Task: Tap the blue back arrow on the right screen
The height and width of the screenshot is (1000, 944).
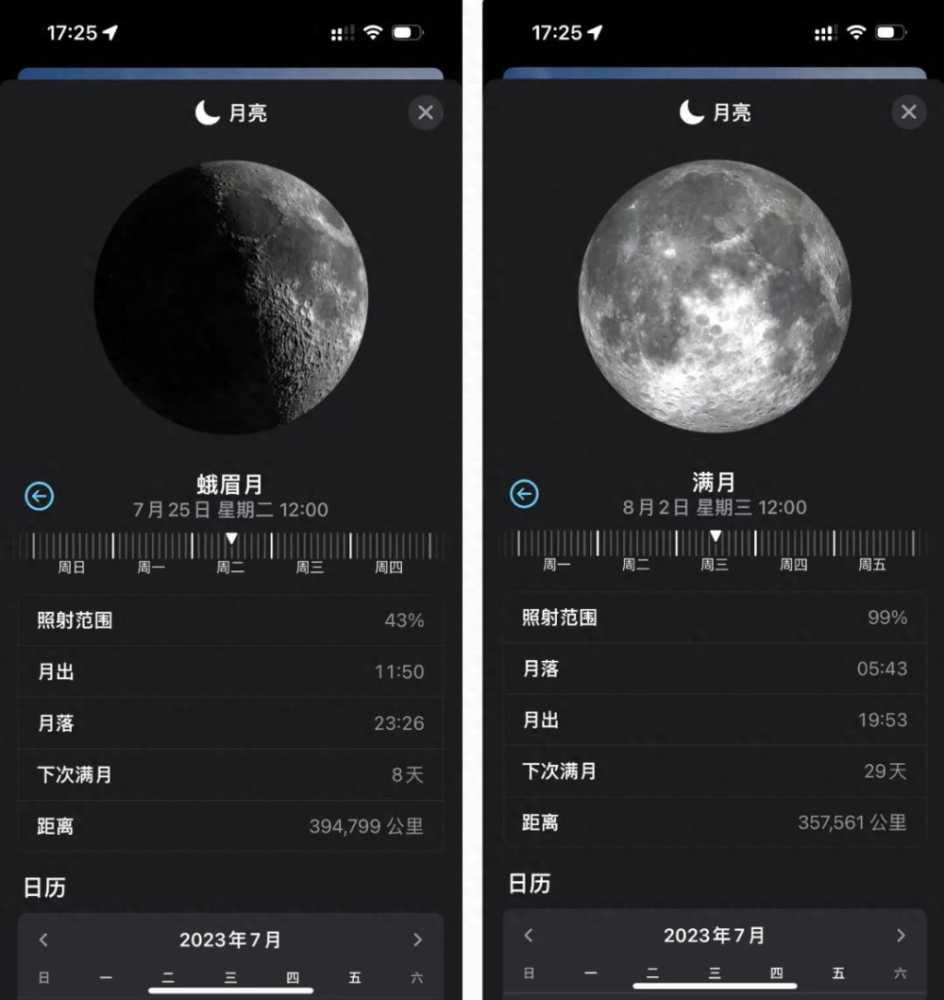Action: tap(523, 493)
